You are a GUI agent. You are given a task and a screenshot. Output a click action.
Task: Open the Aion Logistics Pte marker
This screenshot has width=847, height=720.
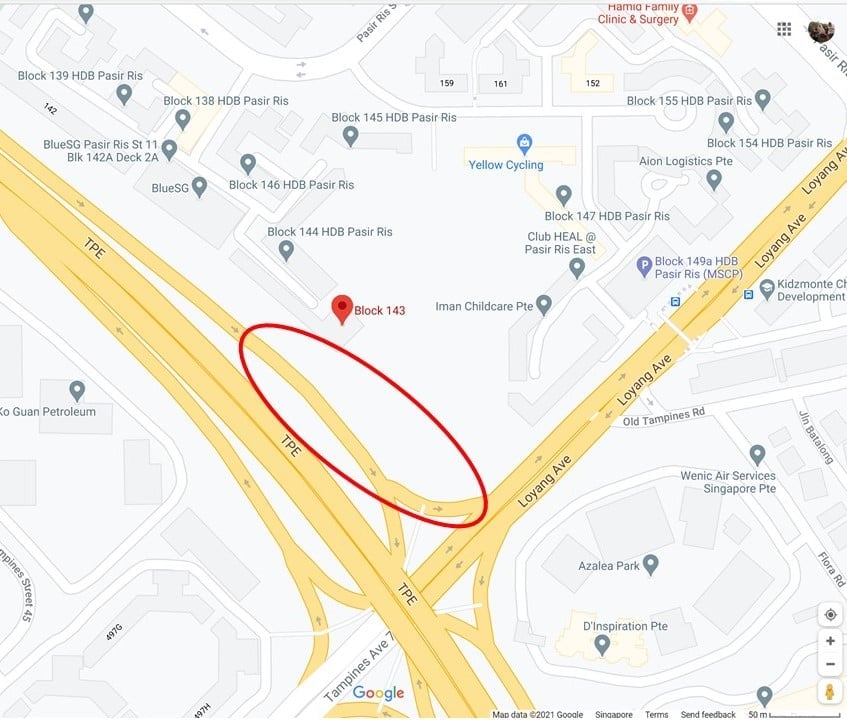[714, 180]
